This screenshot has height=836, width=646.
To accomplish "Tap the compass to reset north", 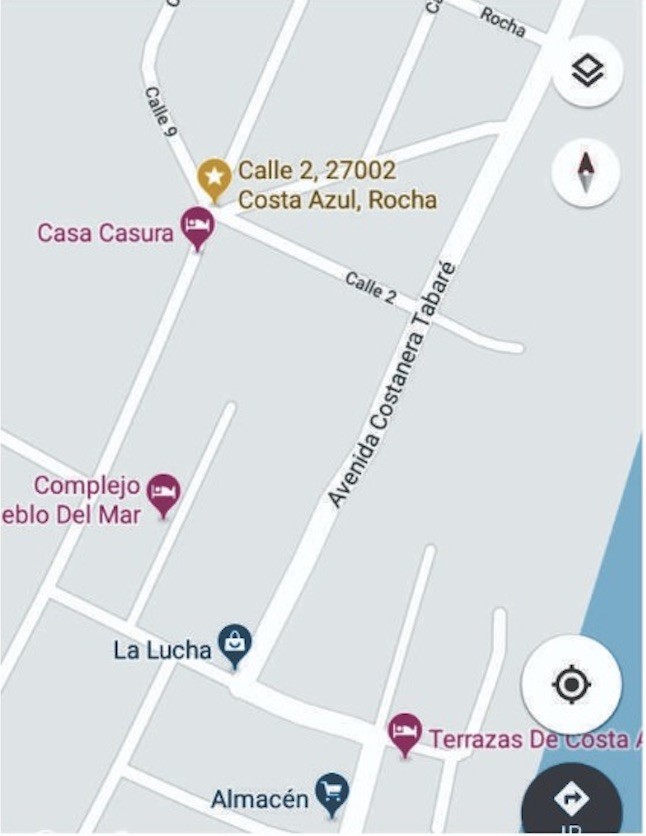I will (x=586, y=172).
